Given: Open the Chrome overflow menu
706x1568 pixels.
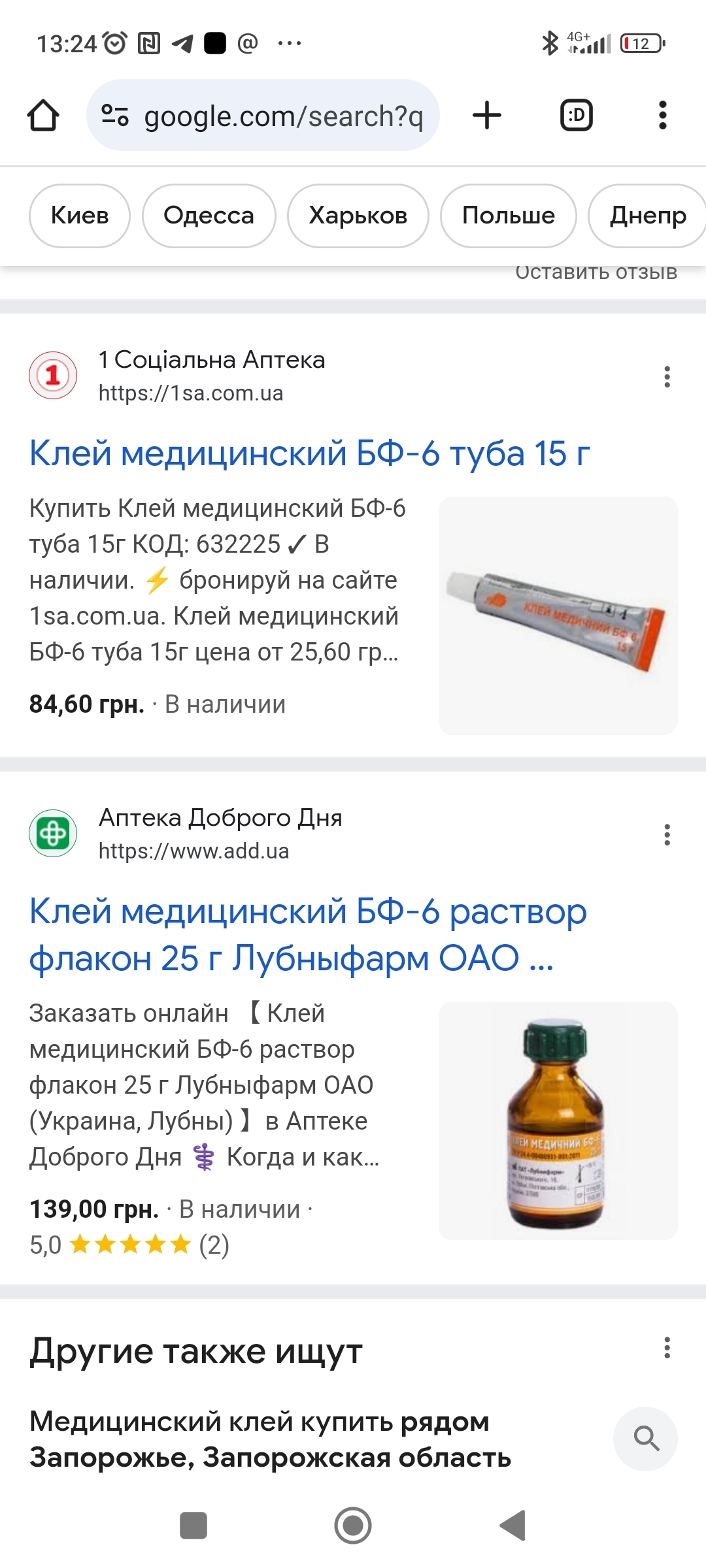Looking at the screenshot, I should coord(662,116).
